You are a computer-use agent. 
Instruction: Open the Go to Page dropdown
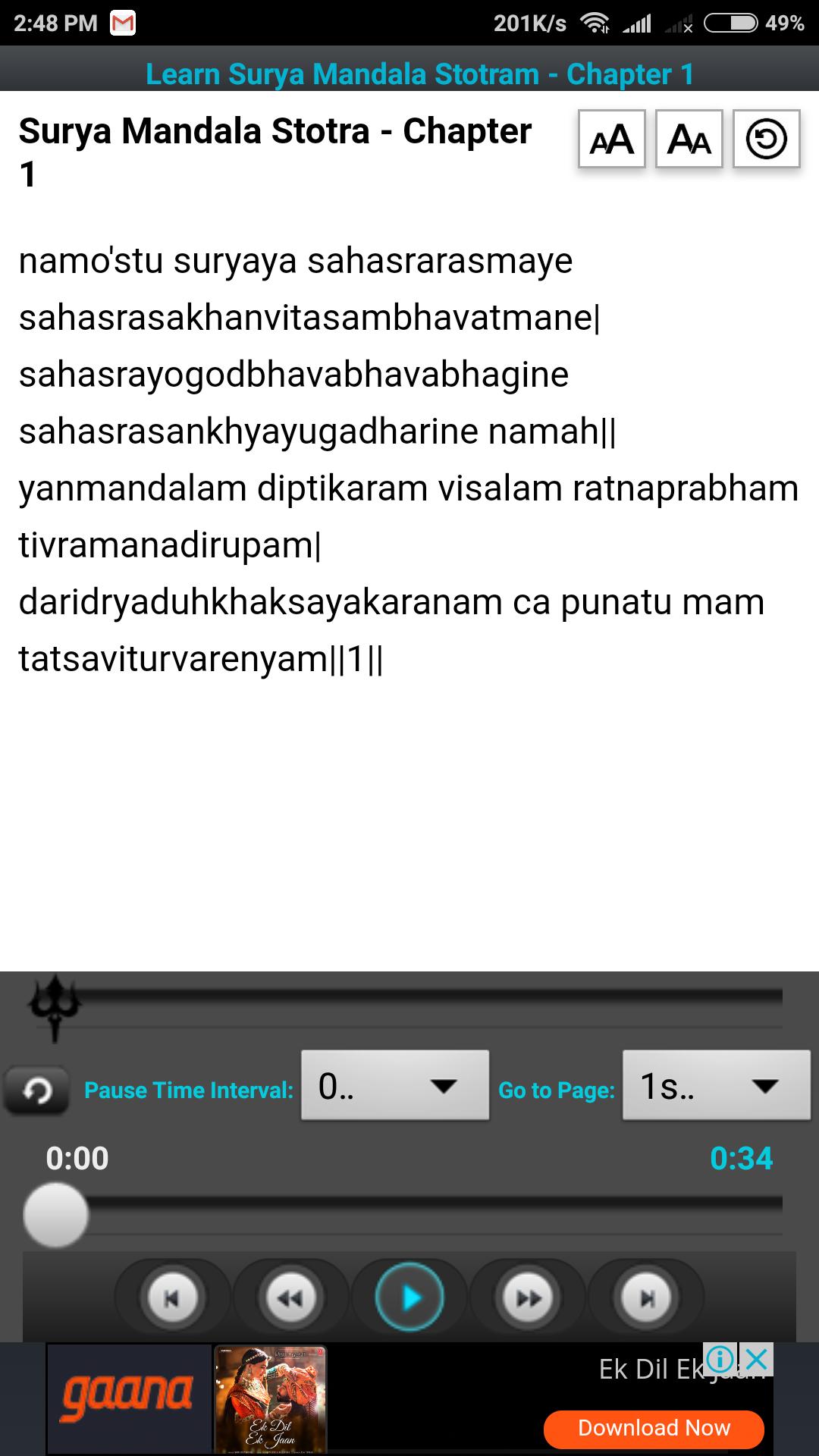716,1086
